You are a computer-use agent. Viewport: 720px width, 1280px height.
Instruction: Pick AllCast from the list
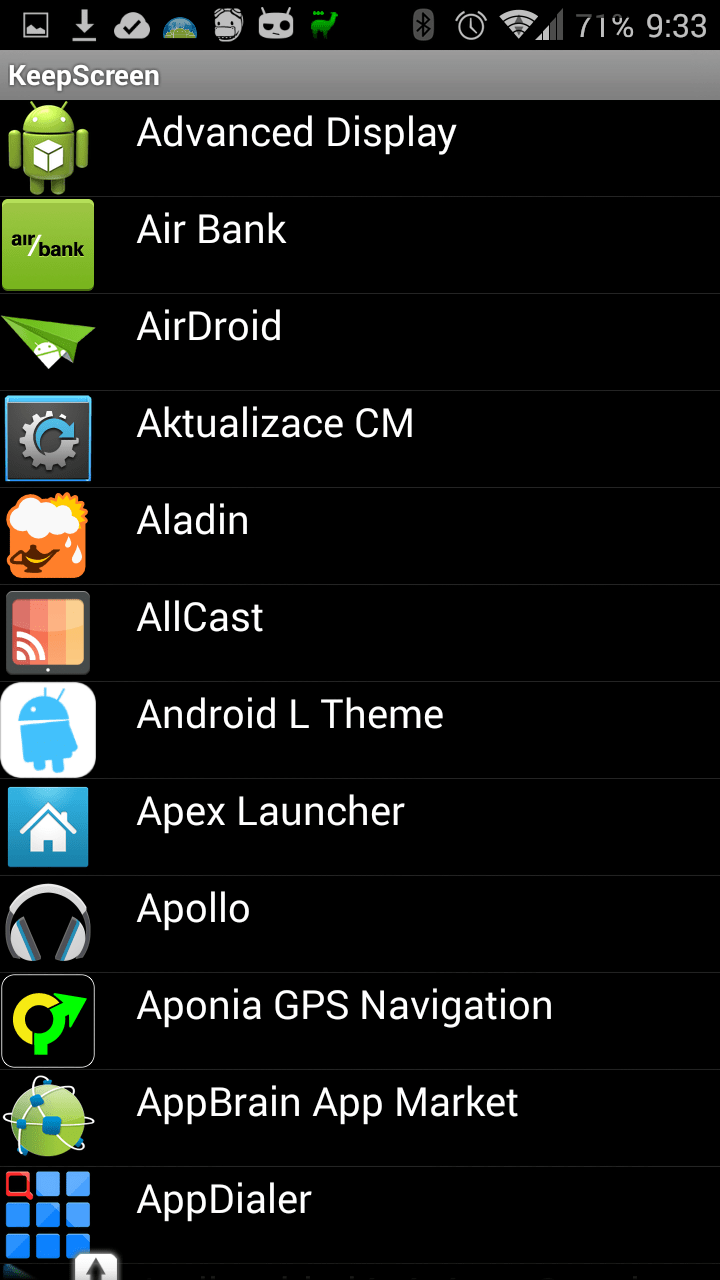pos(360,633)
